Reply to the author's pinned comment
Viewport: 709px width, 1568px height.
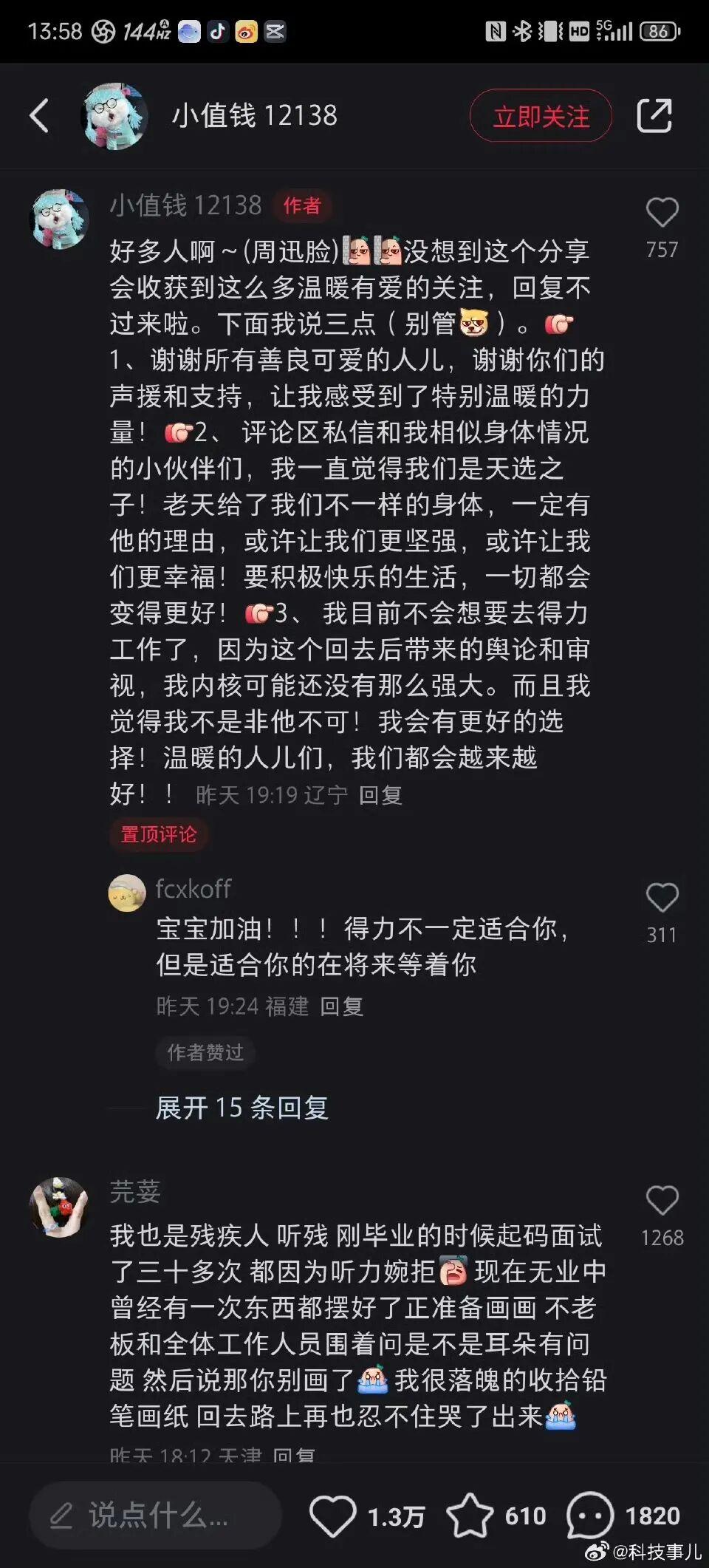coord(380,795)
